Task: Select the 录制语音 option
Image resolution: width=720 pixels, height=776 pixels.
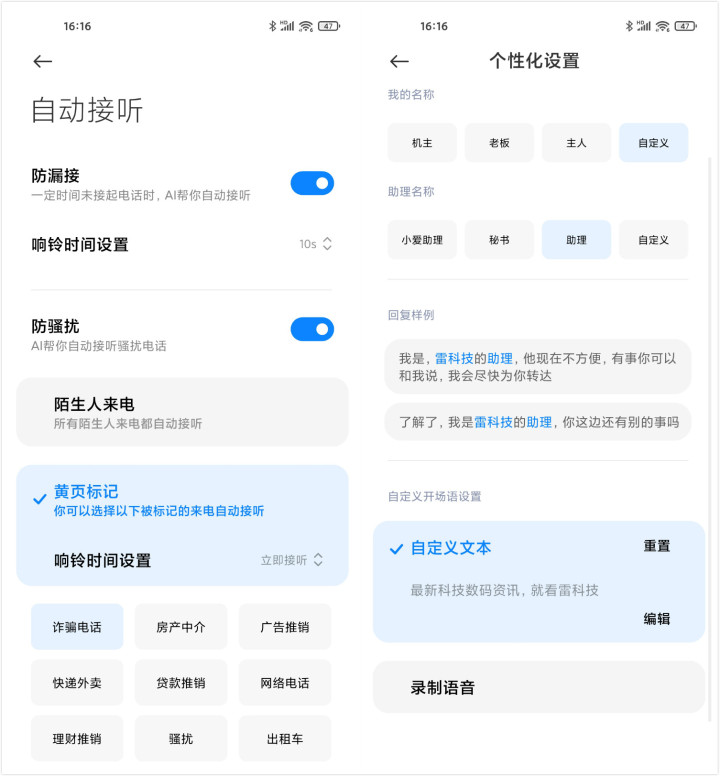Action: (x=538, y=687)
